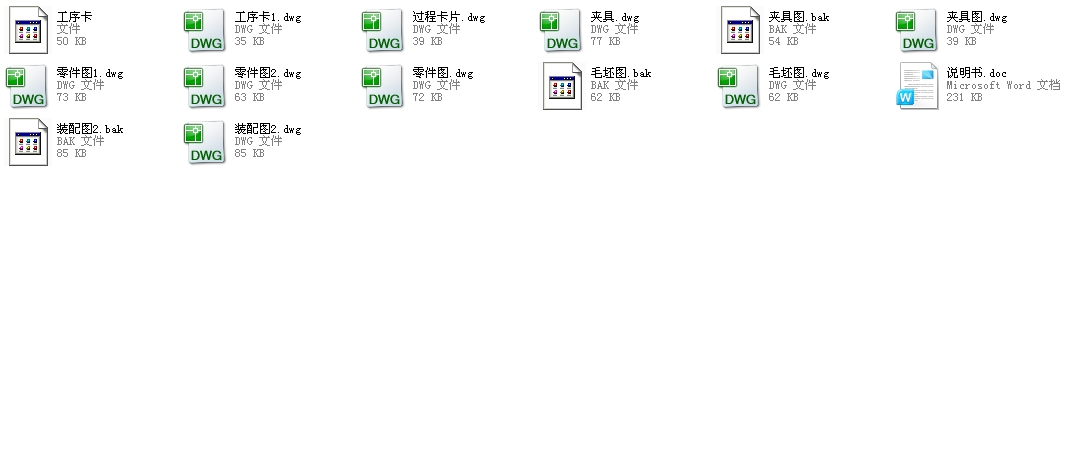Image resolution: width=1091 pixels, height=466 pixels.
Task: Open 夹具图.dwg drawing
Action: [917, 30]
